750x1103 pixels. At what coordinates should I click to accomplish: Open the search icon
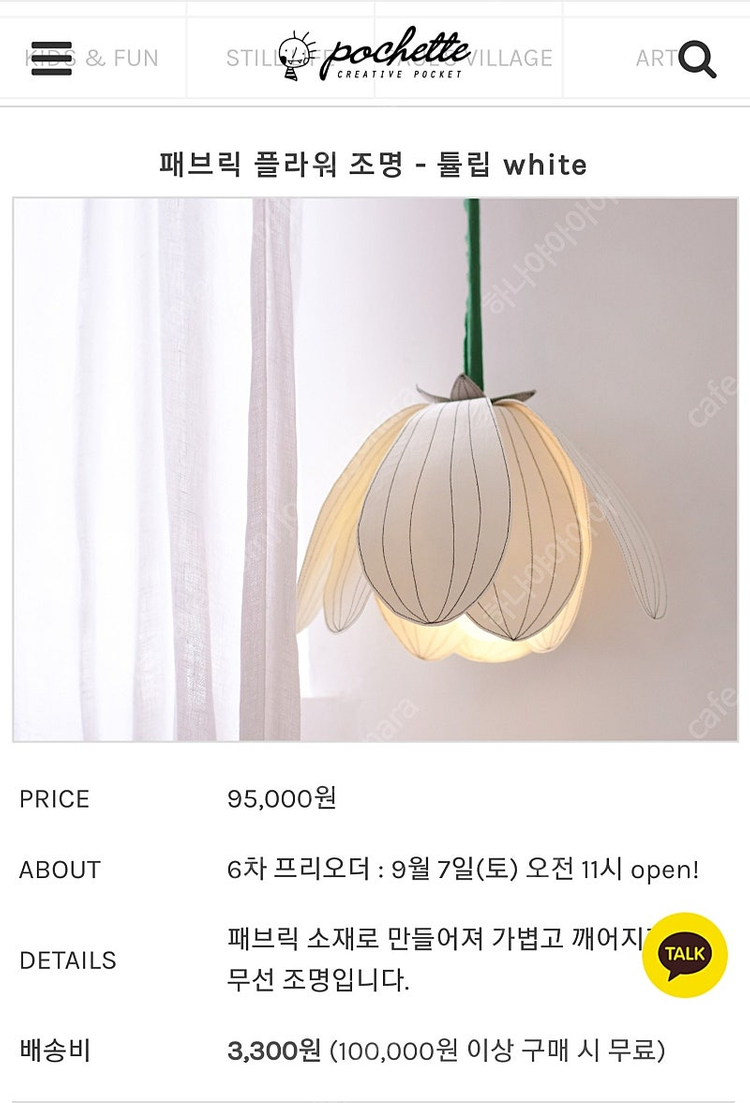click(697, 59)
